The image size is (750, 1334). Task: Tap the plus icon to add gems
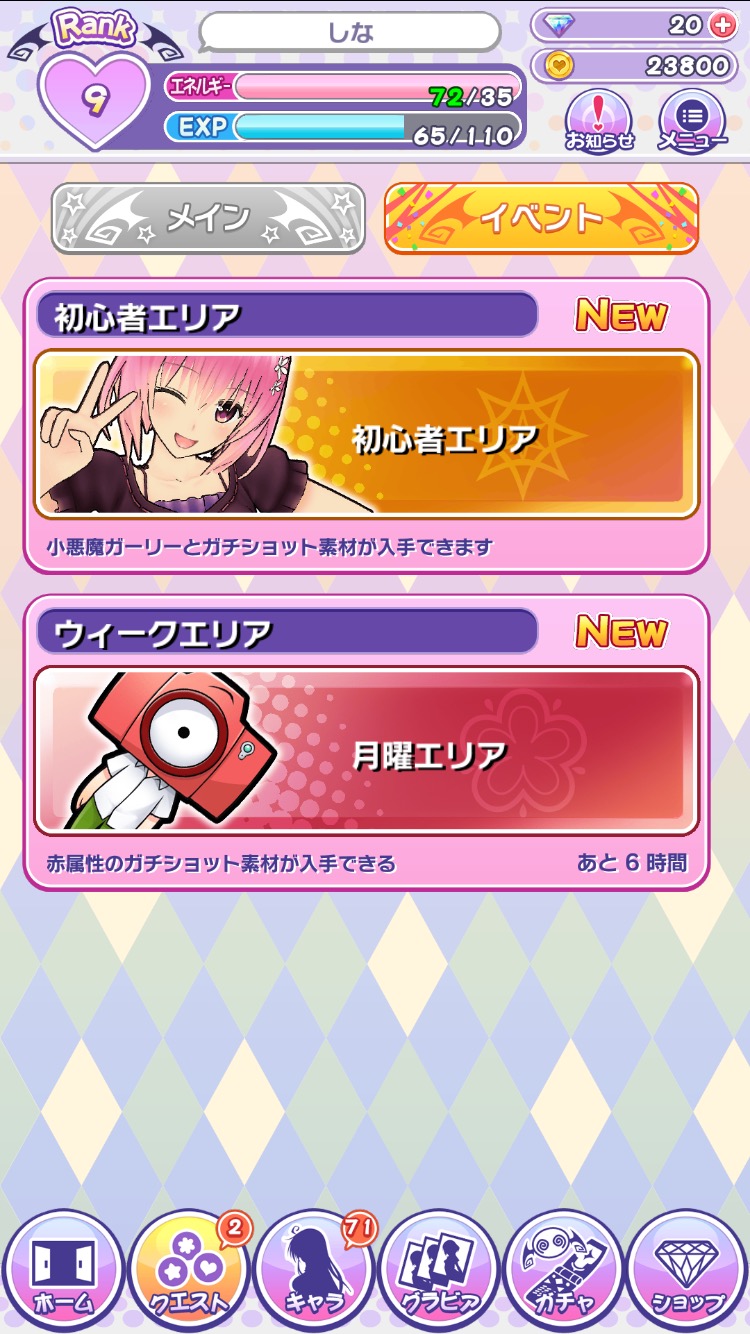[x=723, y=26]
